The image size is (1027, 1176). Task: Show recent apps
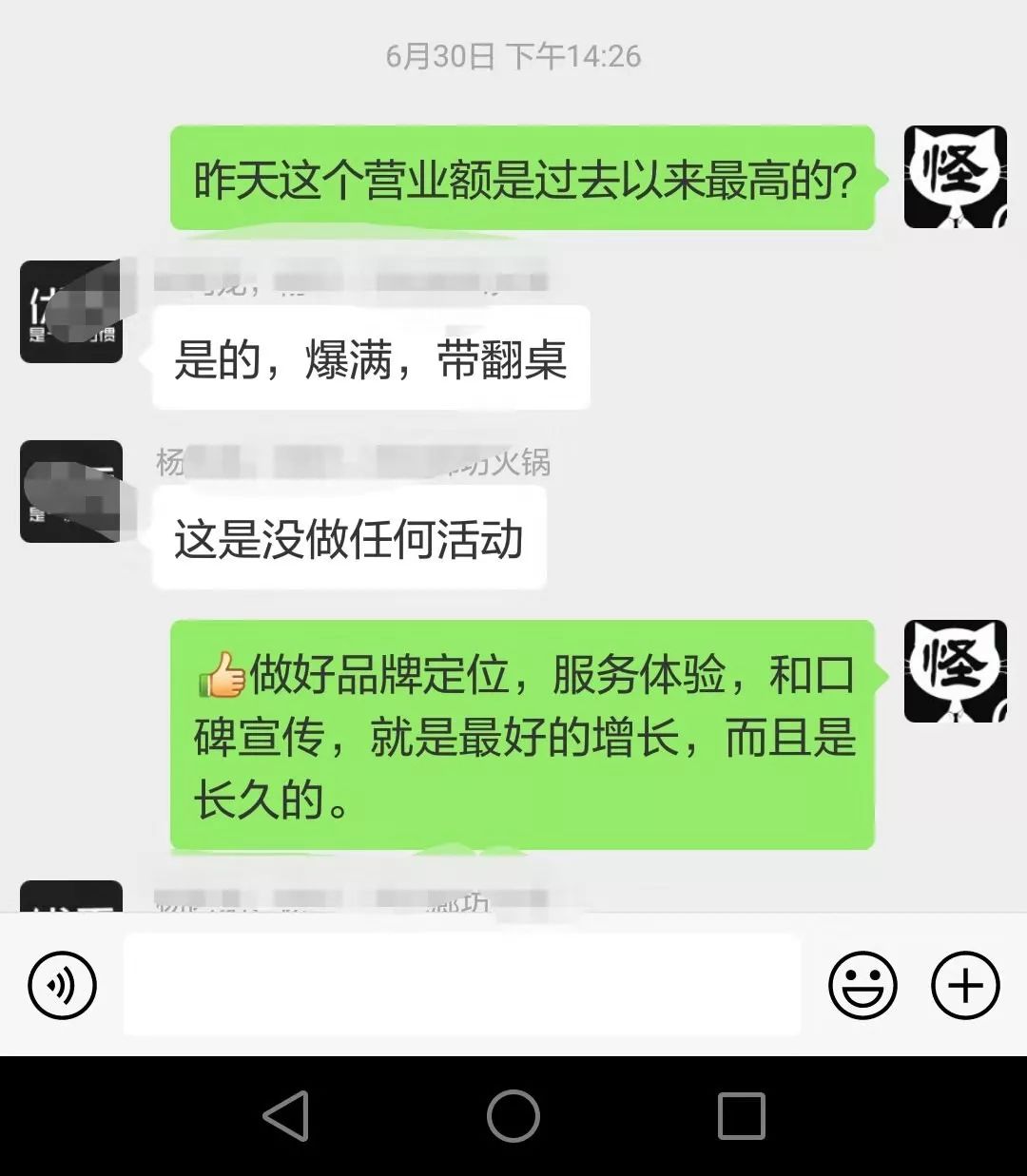pyautogui.click(x=741, y=1115)
